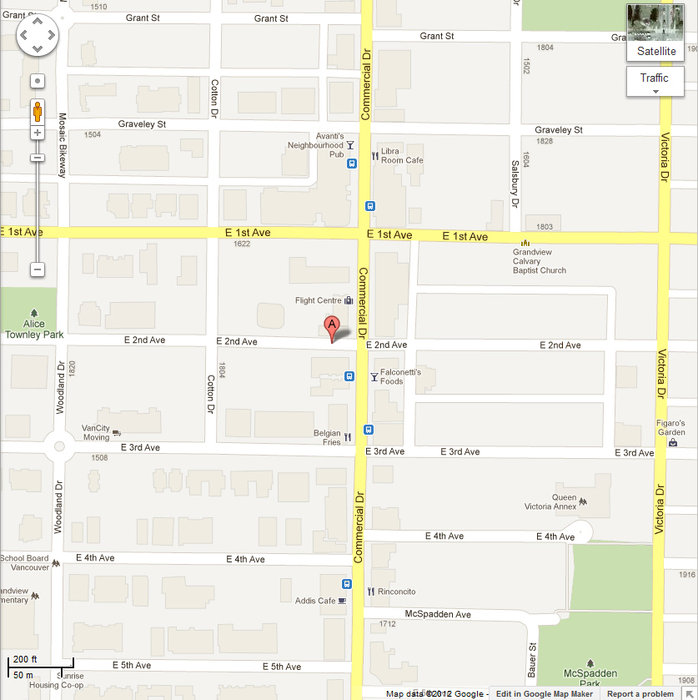The height and width of the screenshot is (700, 698).
Task: Select the Street View pegman
Action: click(37, 110)
